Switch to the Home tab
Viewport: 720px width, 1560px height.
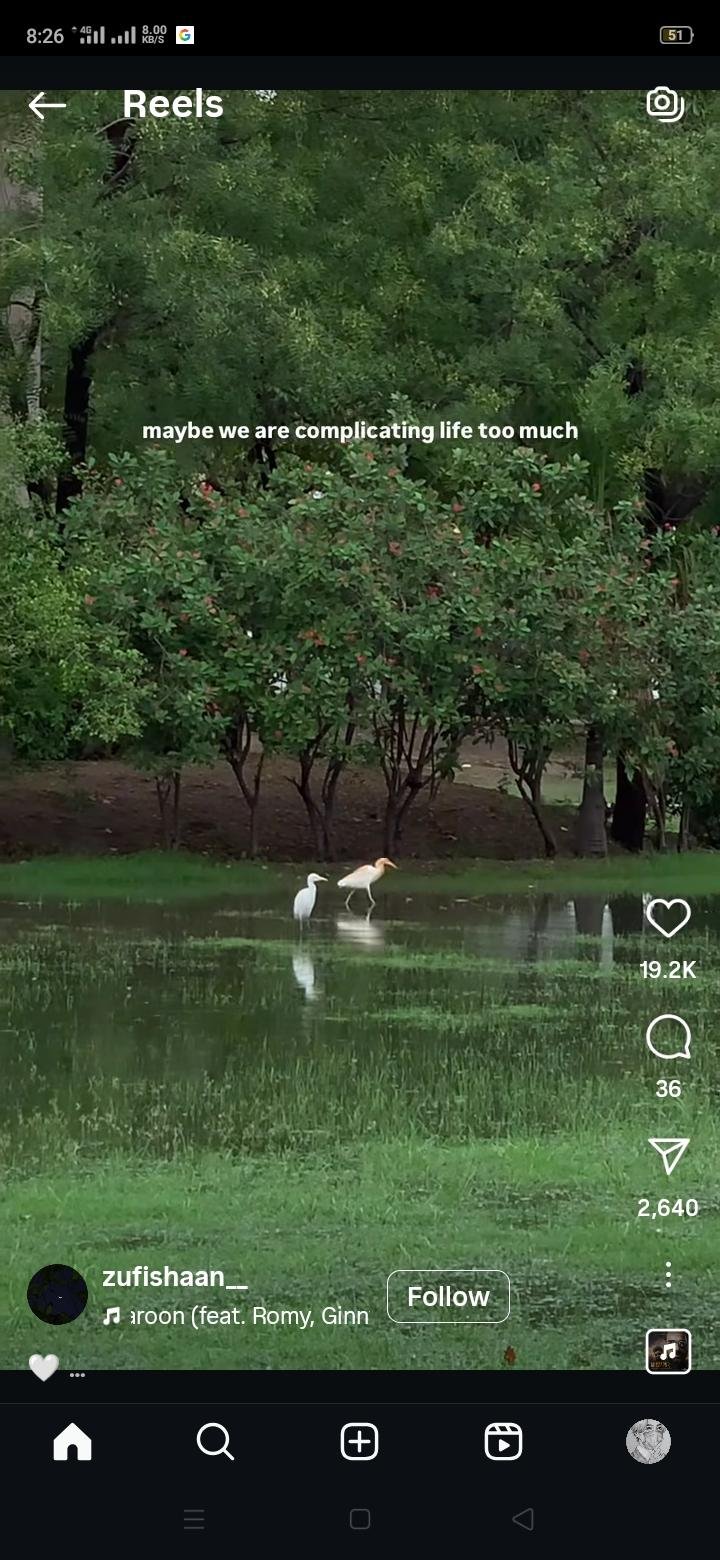(x=72, y=1442)
